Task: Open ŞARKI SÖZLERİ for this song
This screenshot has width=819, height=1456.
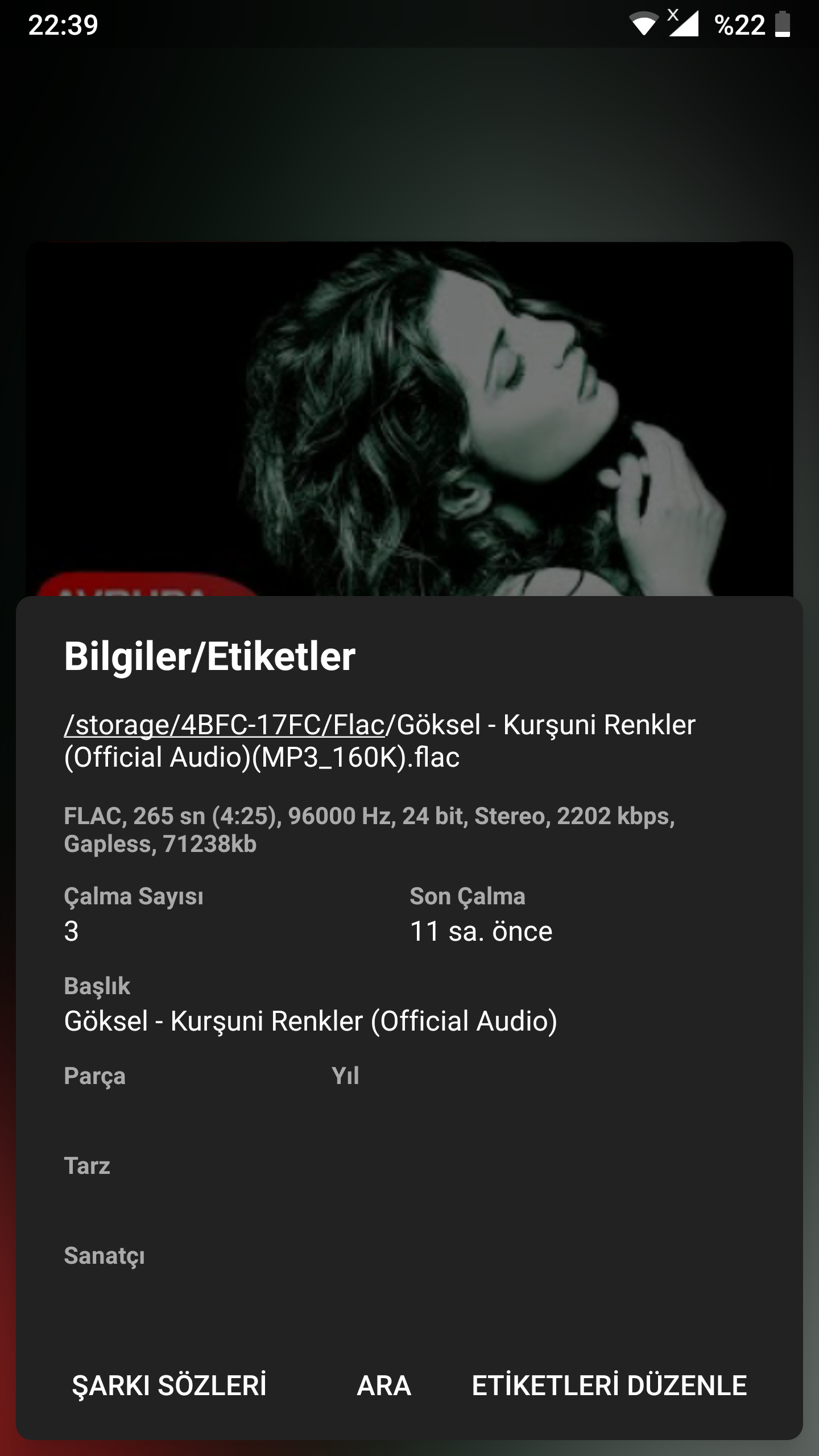Action: [x=169, y=1385]
